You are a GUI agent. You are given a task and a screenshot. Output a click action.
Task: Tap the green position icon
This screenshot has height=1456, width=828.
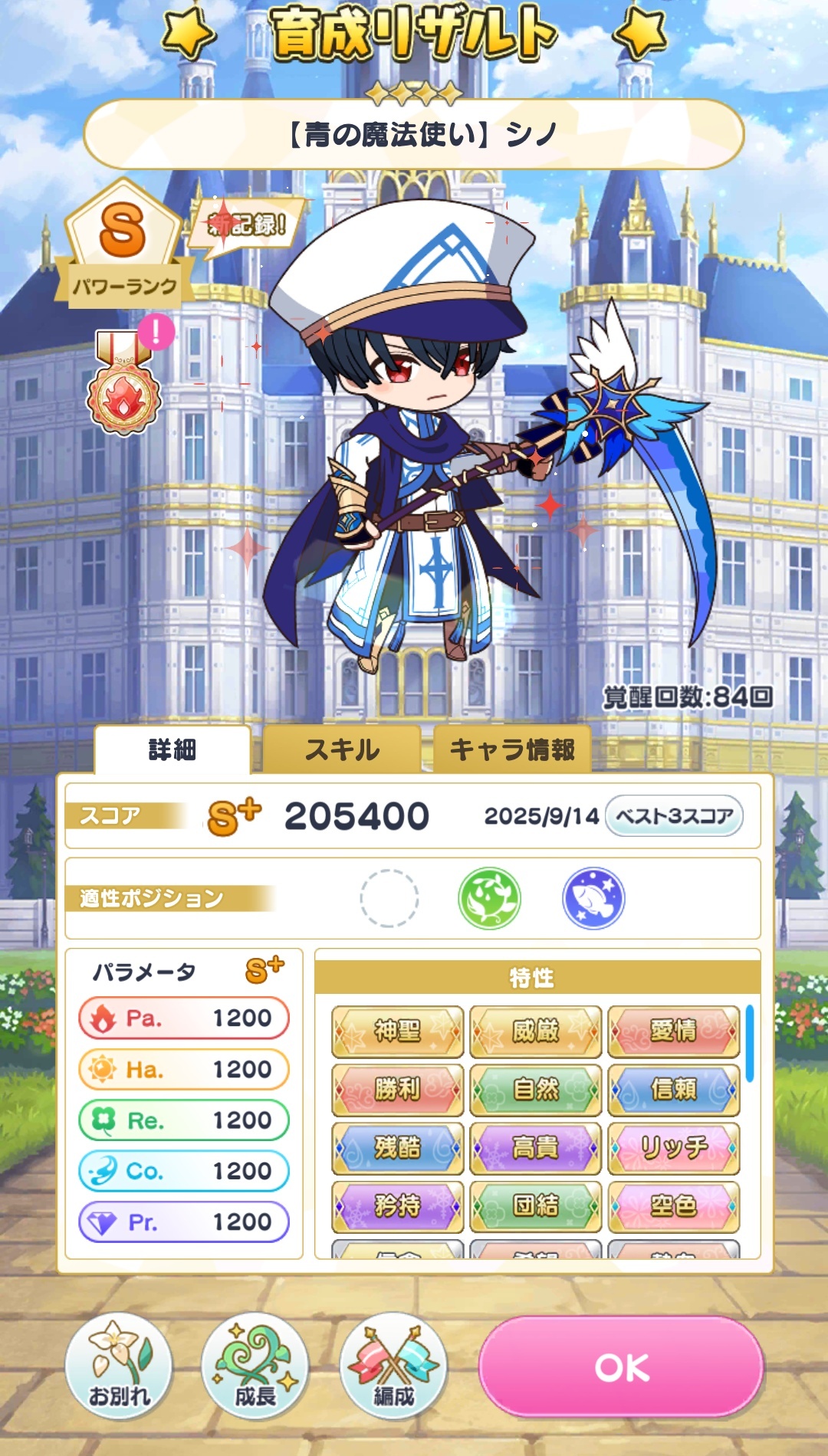[x=489, y=898]
